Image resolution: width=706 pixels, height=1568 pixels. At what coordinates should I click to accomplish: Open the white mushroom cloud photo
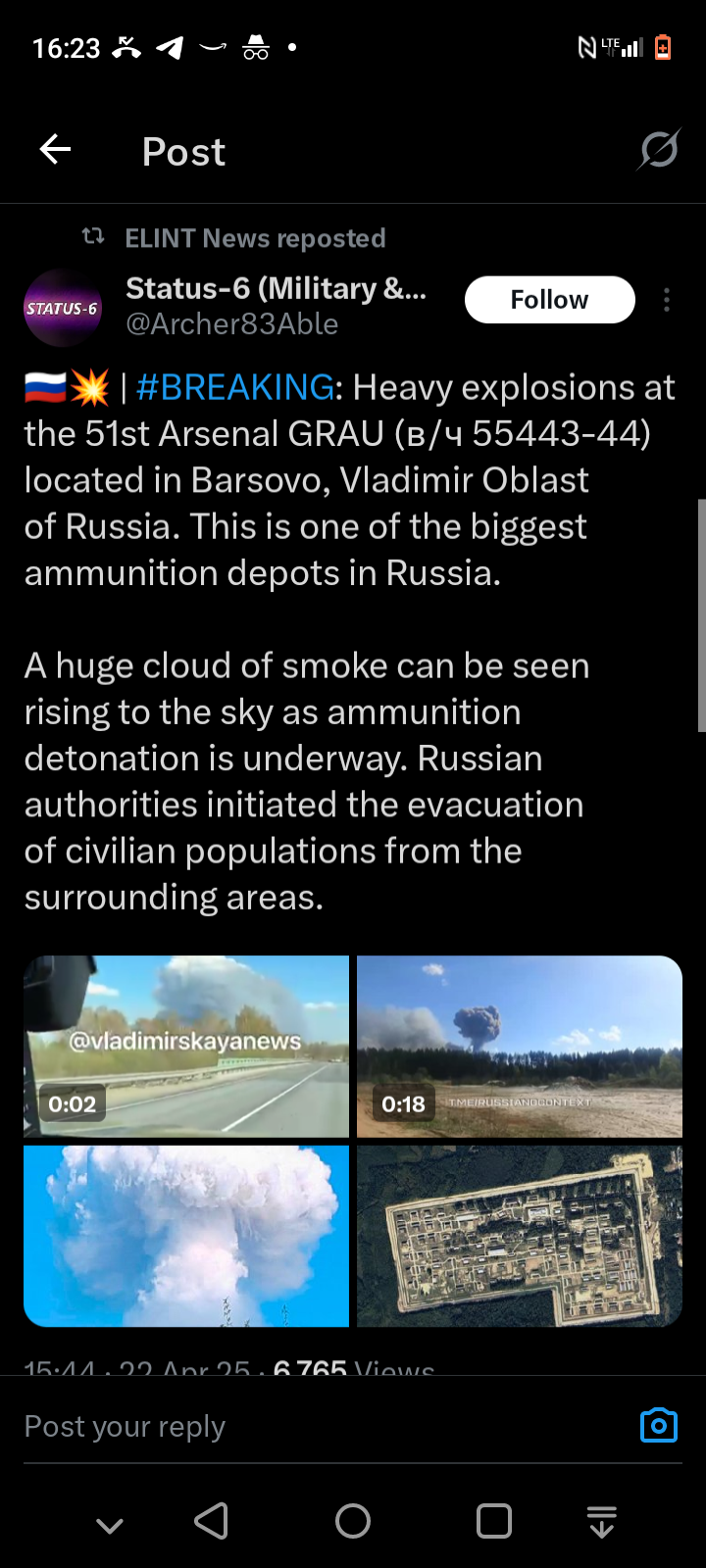(186, 1236)
